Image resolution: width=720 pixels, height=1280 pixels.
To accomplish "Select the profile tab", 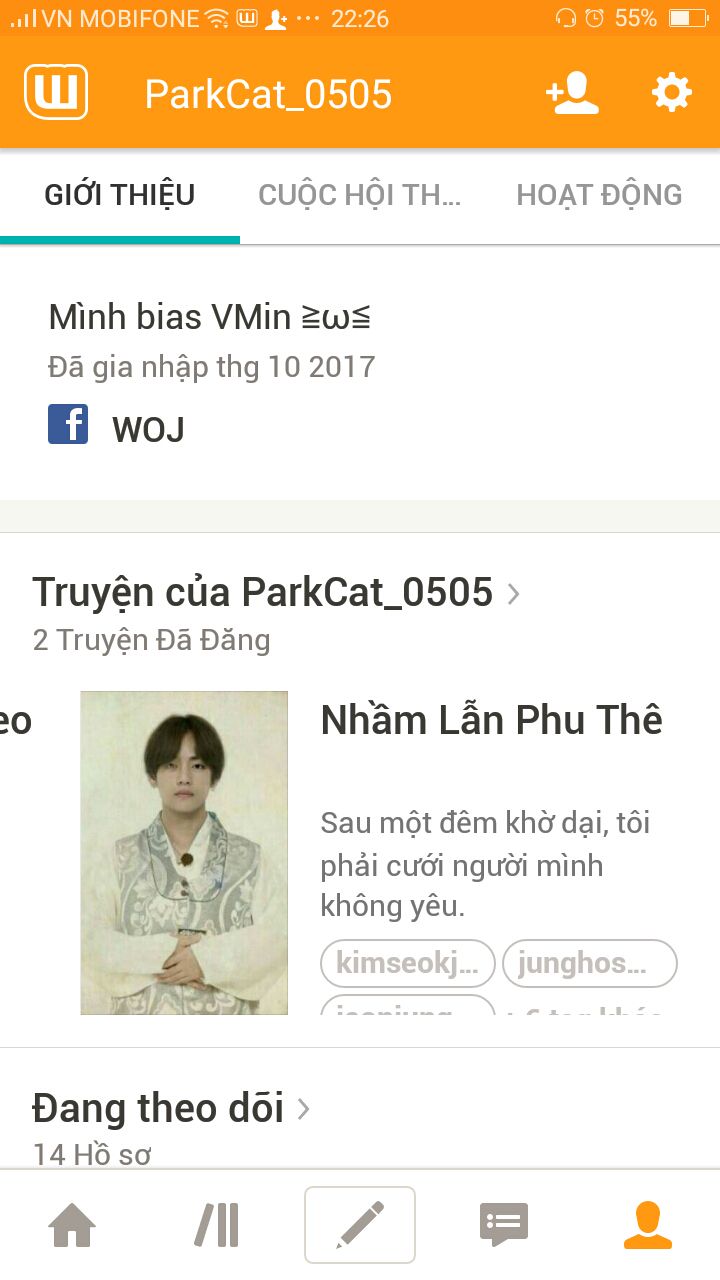I will point(648,1225).
